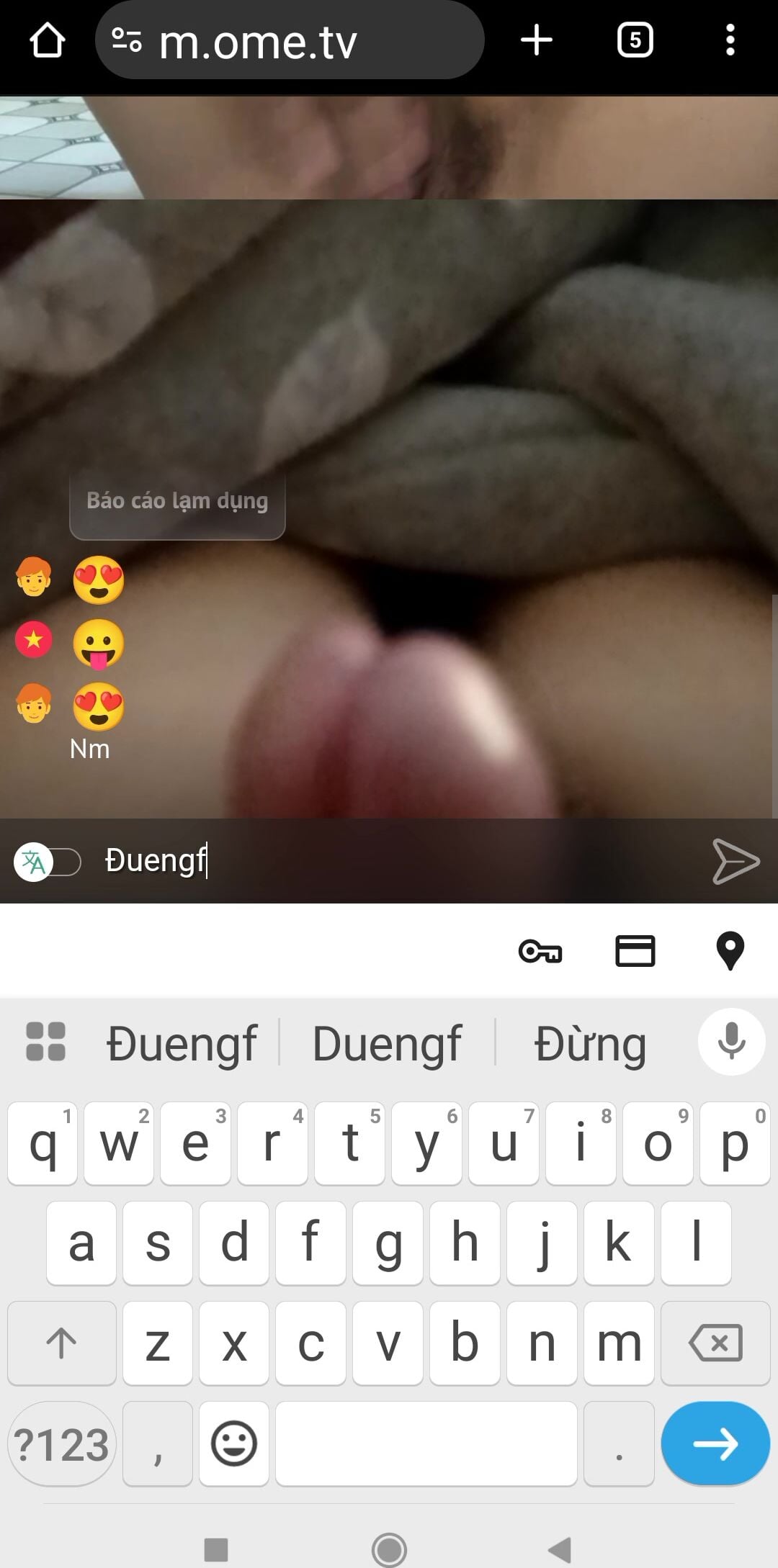
Task: Tap the "Báo cáo lạm dụng" report button
Action: coord(177,502)
